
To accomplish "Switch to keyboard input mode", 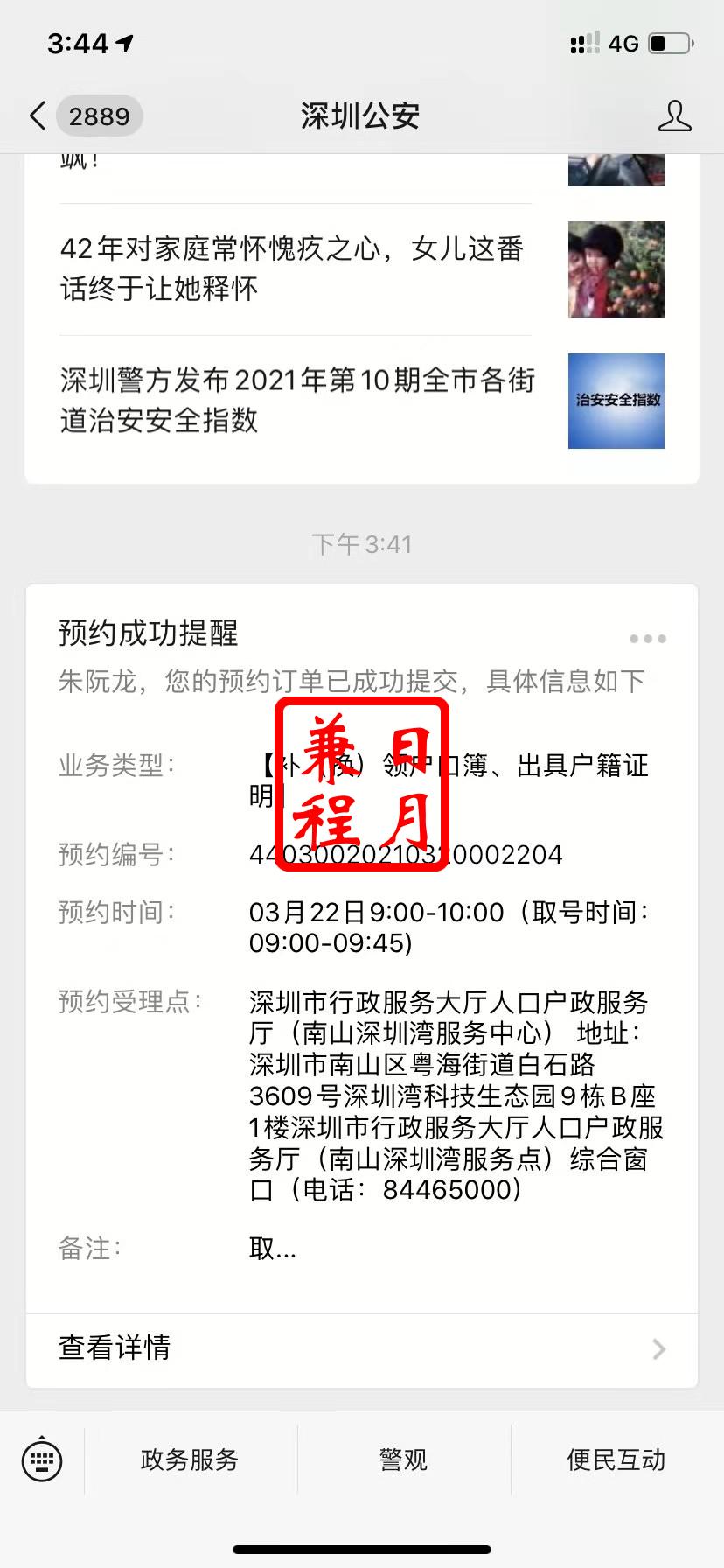I will [42, 1459].
